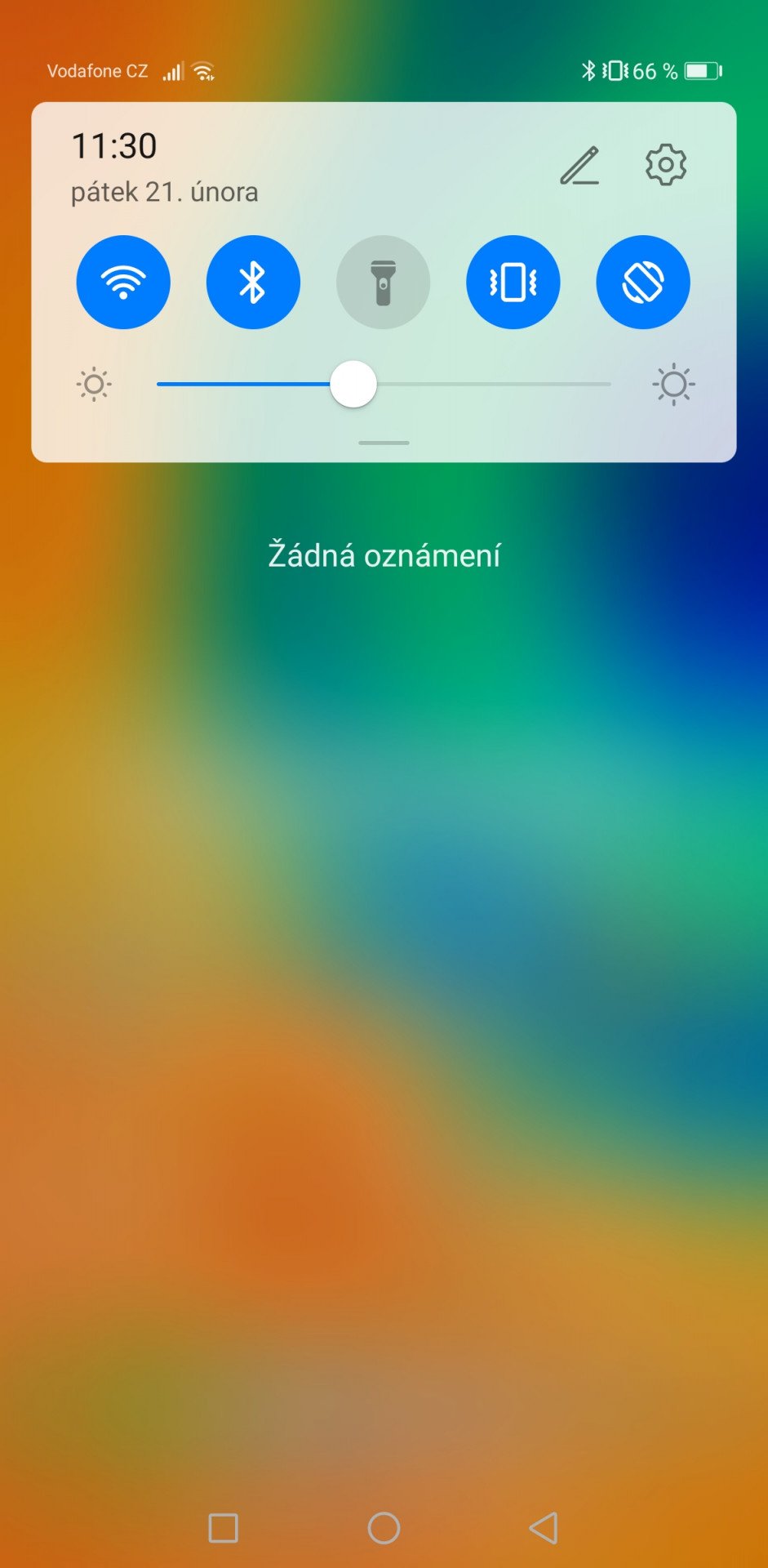This screenshot has height=1568, width=768.
Task: Go to the home screen
Action: (384, 1528)
